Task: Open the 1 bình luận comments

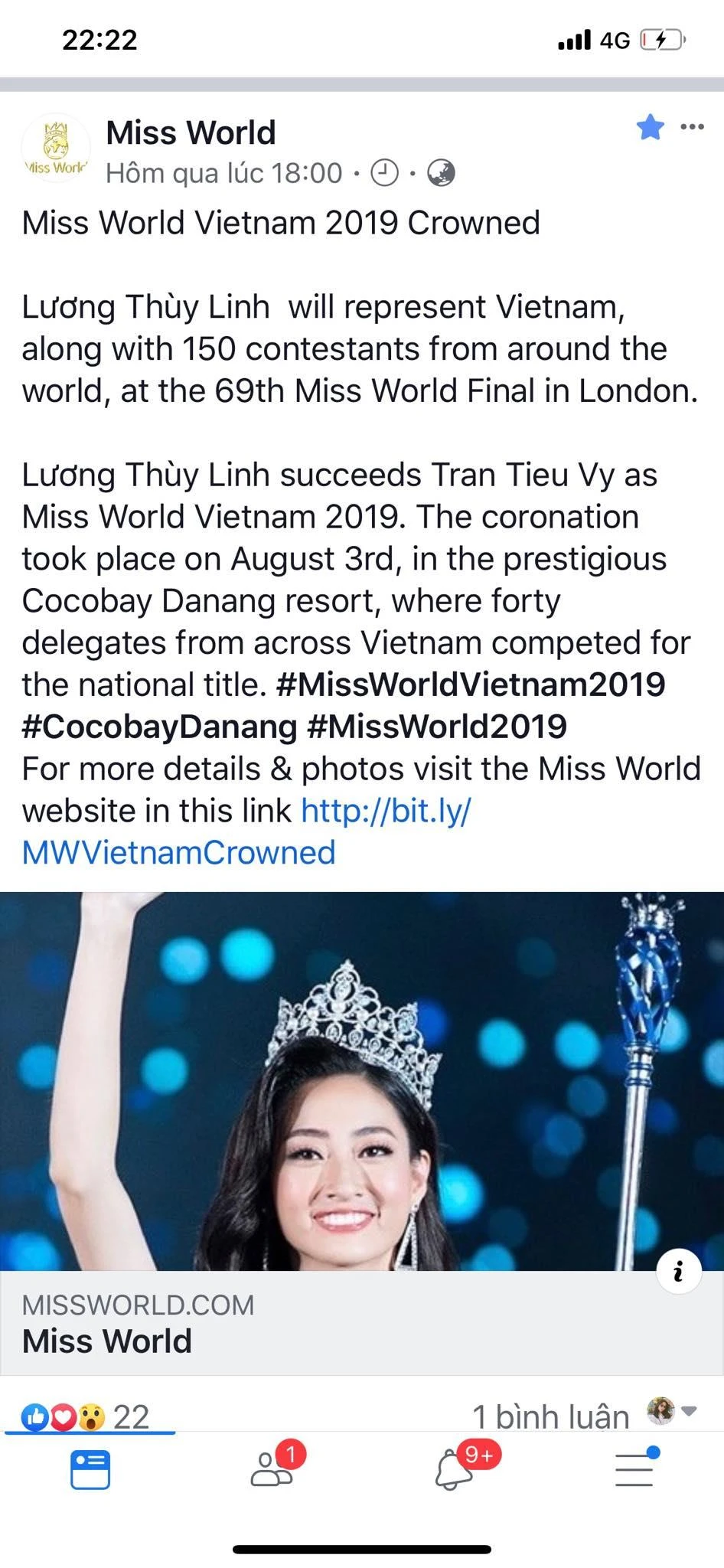Action: pyautogui.click(x=550, y=1417)
